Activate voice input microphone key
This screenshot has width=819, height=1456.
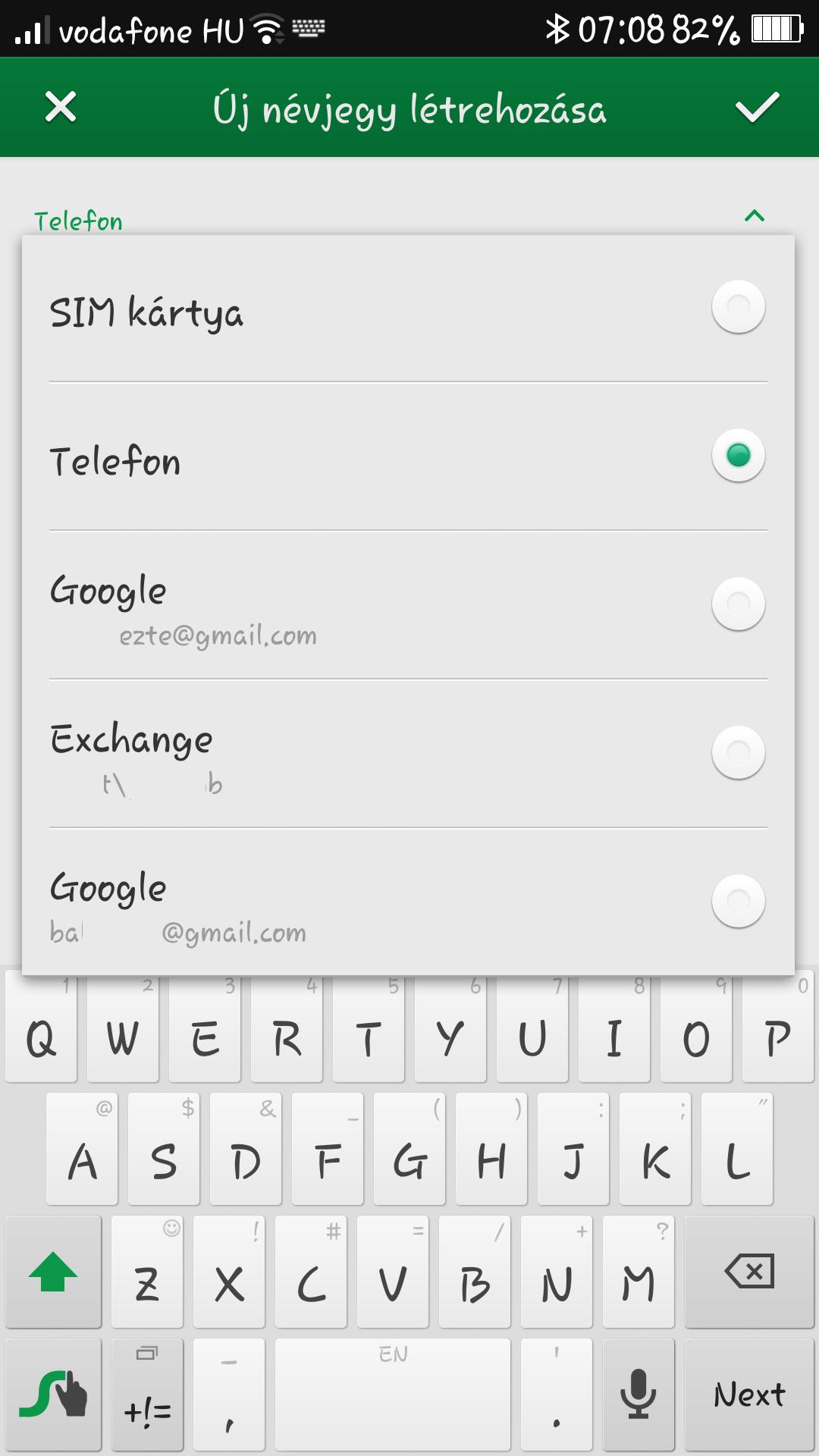click(x=639, y=1394)
